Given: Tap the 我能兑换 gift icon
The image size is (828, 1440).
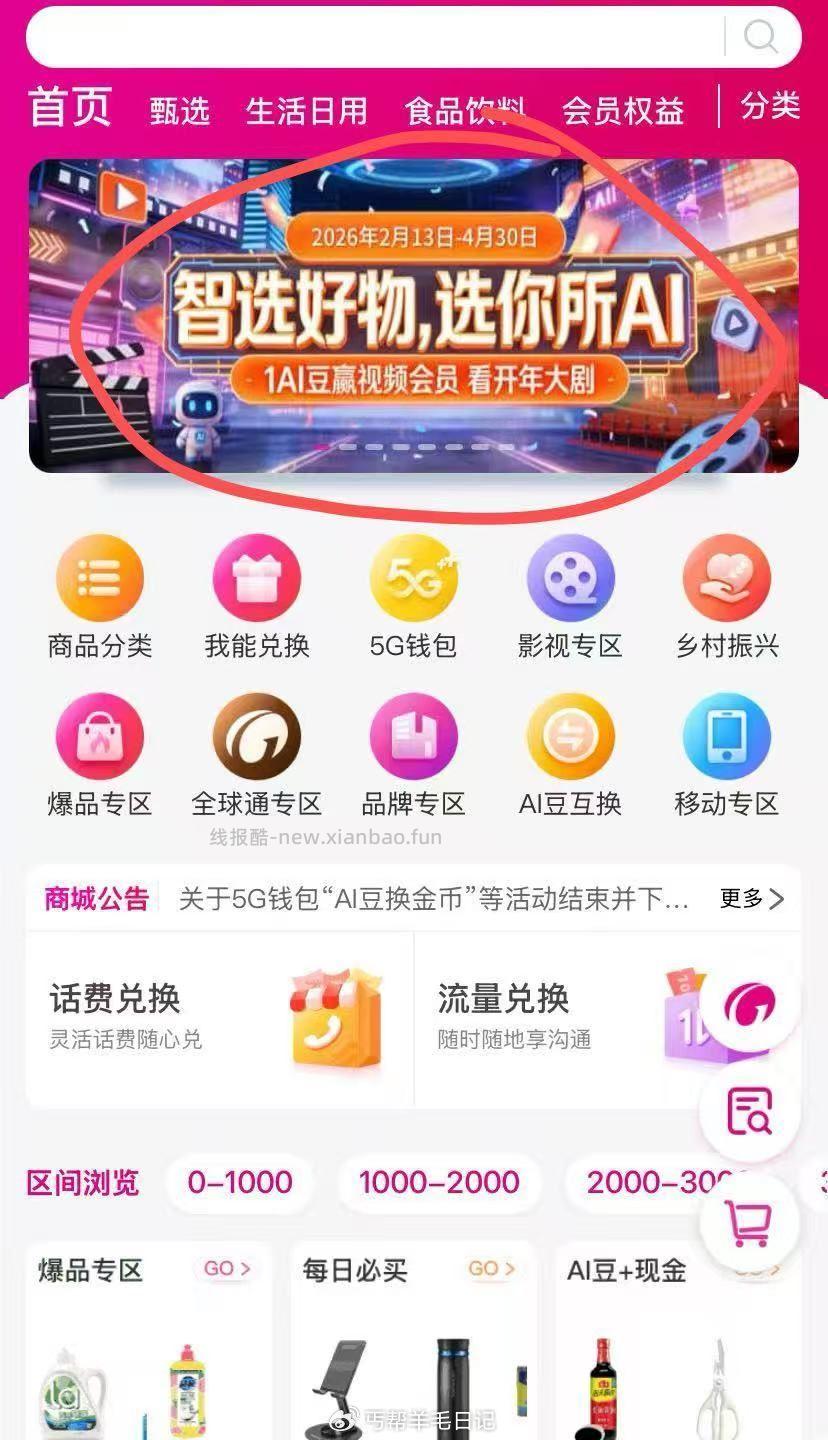Looking at the screenshot, I should (256, 578).
